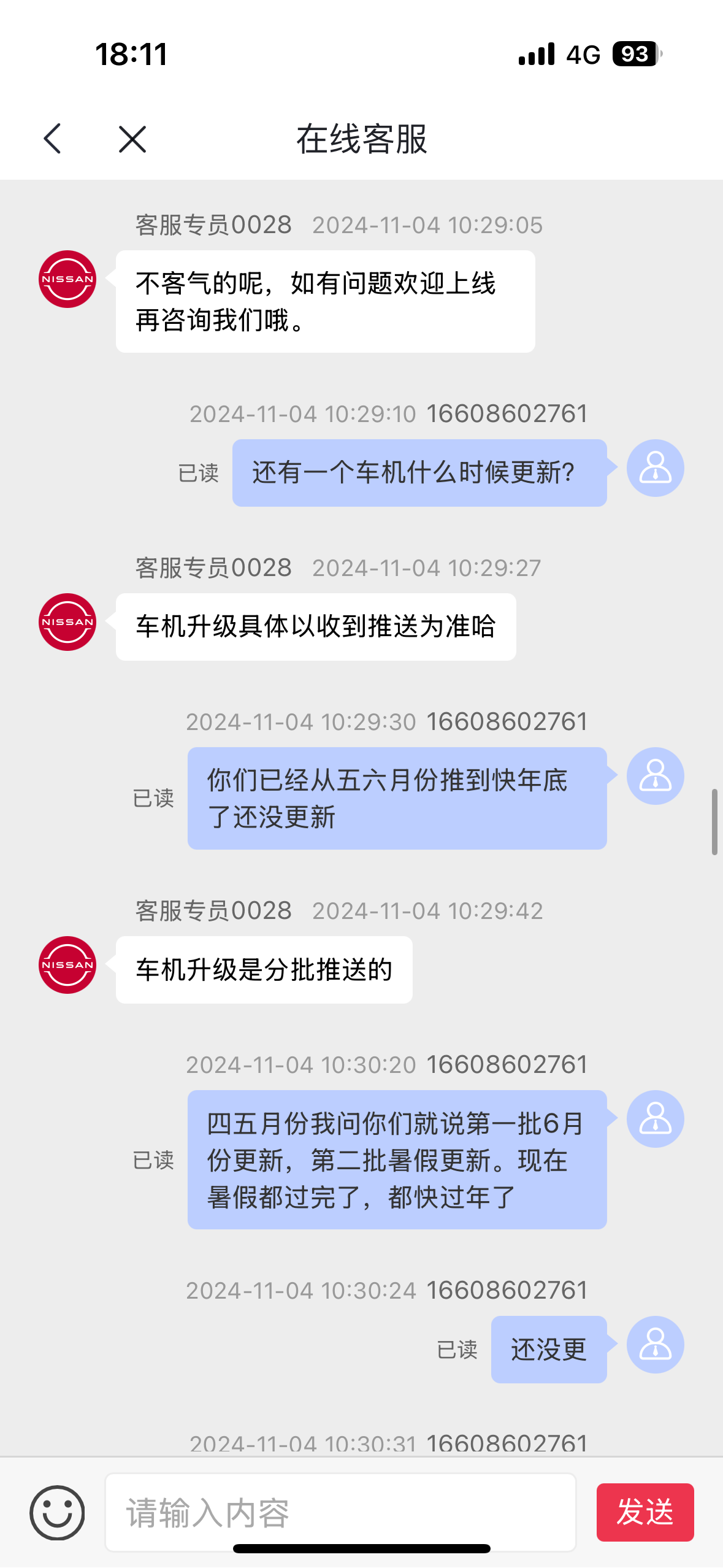Send the message with 发送 button
This screenshot has height=1568, width=723.
tap(645, 1512)
